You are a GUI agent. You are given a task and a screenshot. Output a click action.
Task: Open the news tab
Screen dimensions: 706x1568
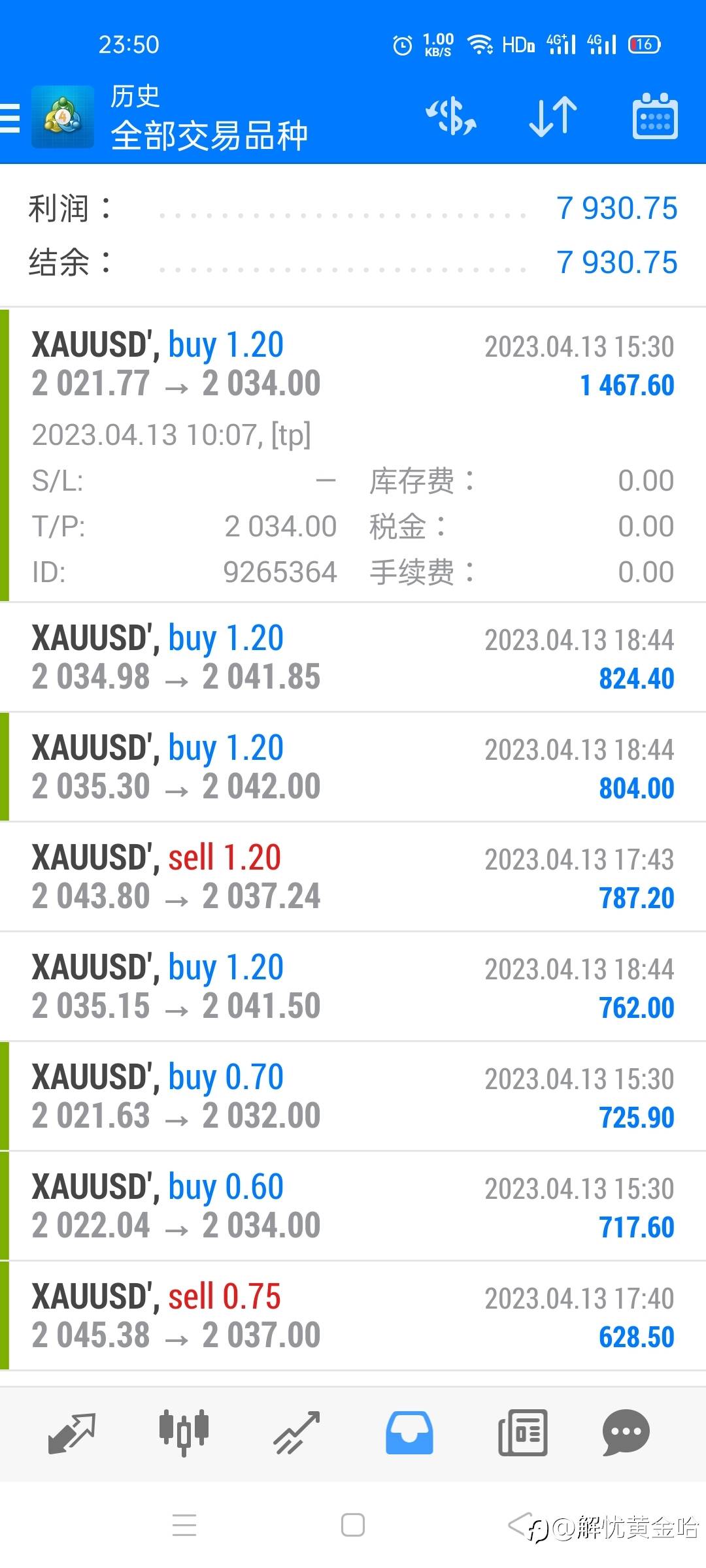pos(522,1433)
